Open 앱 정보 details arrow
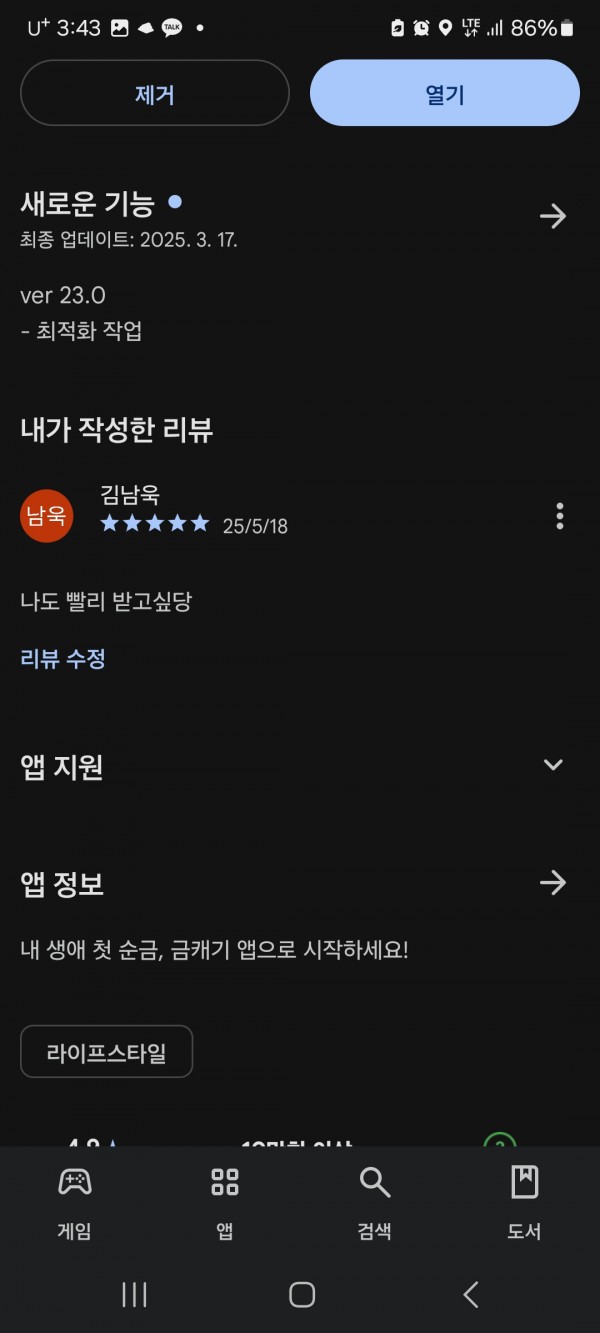Screen dimensions: 600x1333 point(553,882)
